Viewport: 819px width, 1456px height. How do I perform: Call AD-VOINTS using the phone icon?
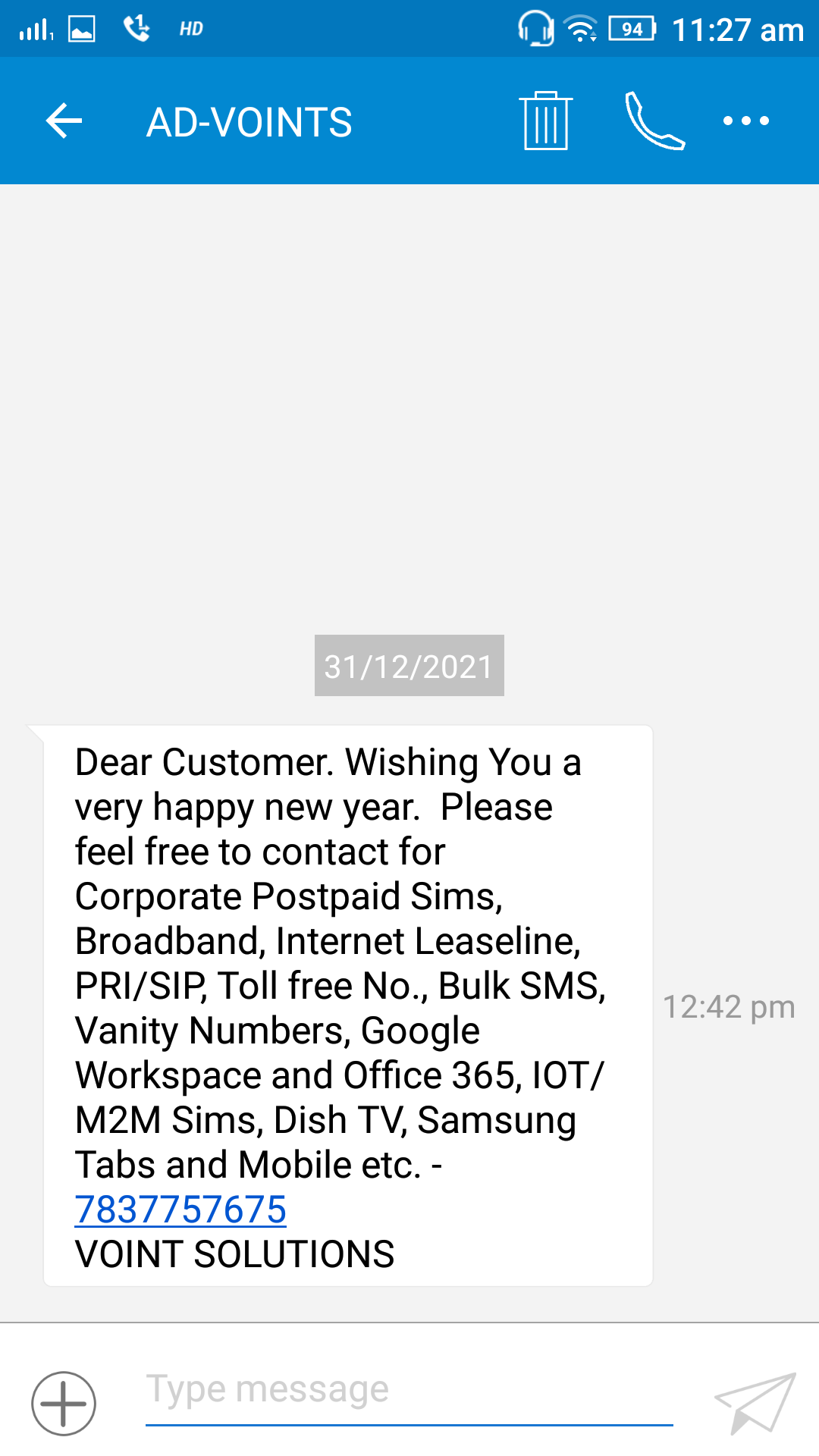pos(654,121)
